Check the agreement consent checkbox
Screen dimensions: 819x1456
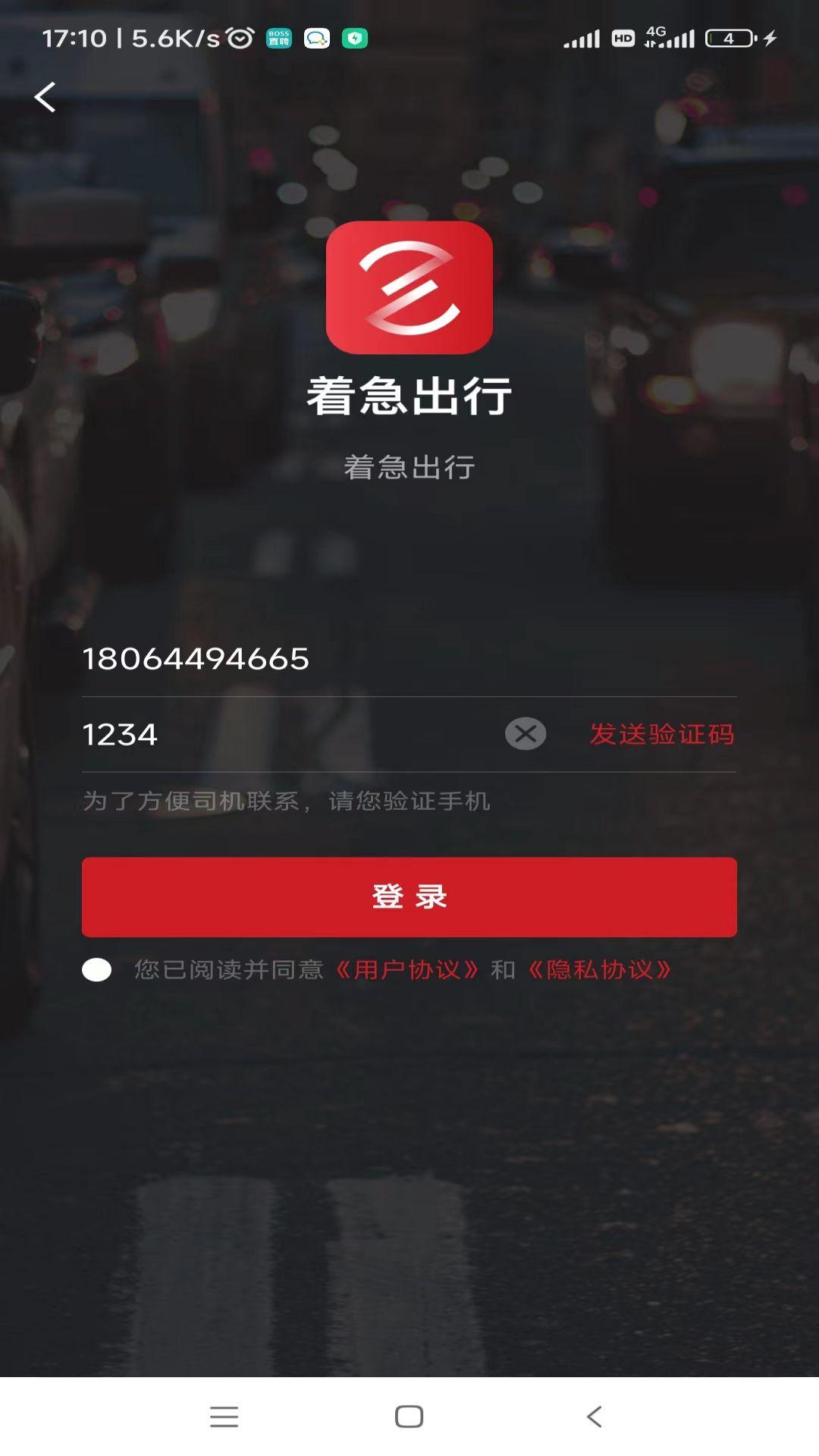coord(97,970)
